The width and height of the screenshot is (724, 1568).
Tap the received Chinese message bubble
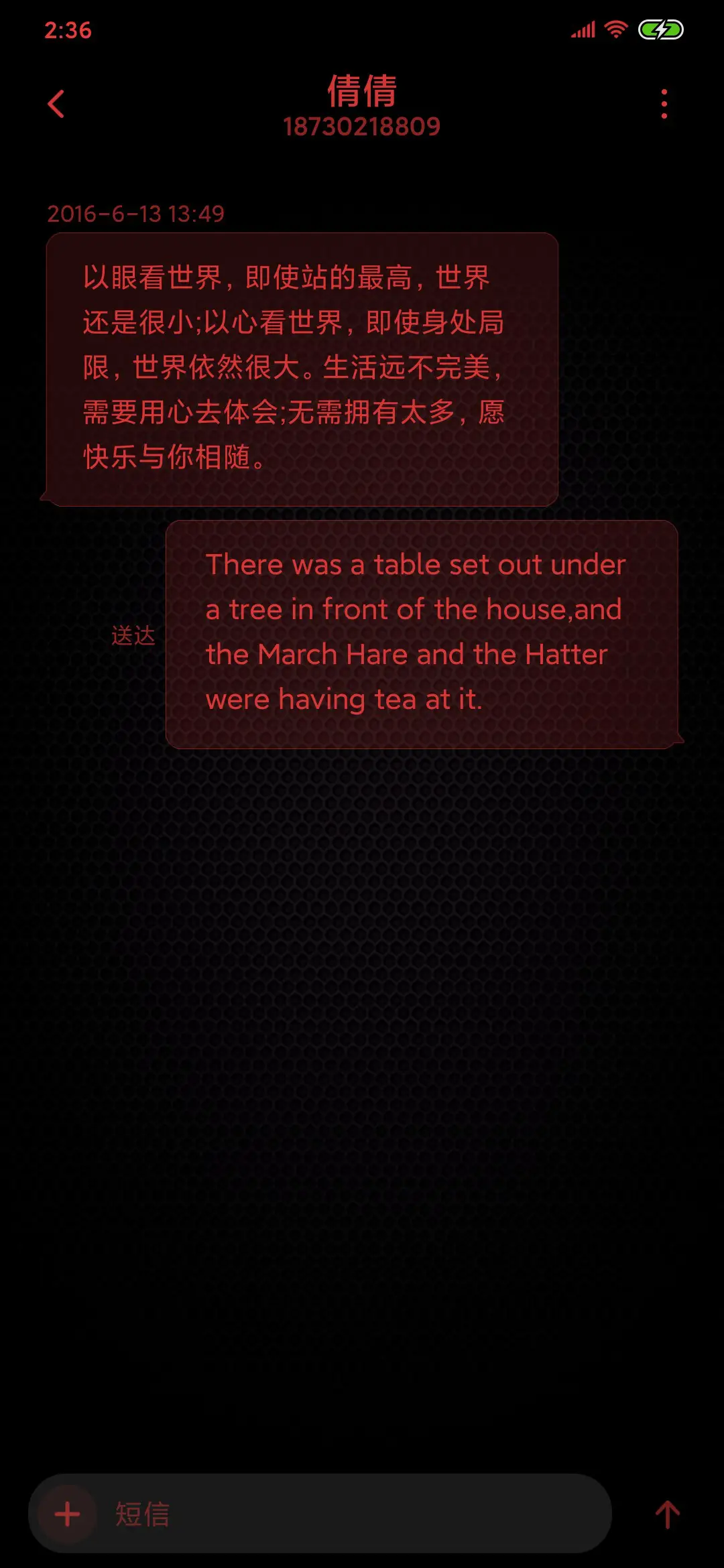click(x=302, y=369)
